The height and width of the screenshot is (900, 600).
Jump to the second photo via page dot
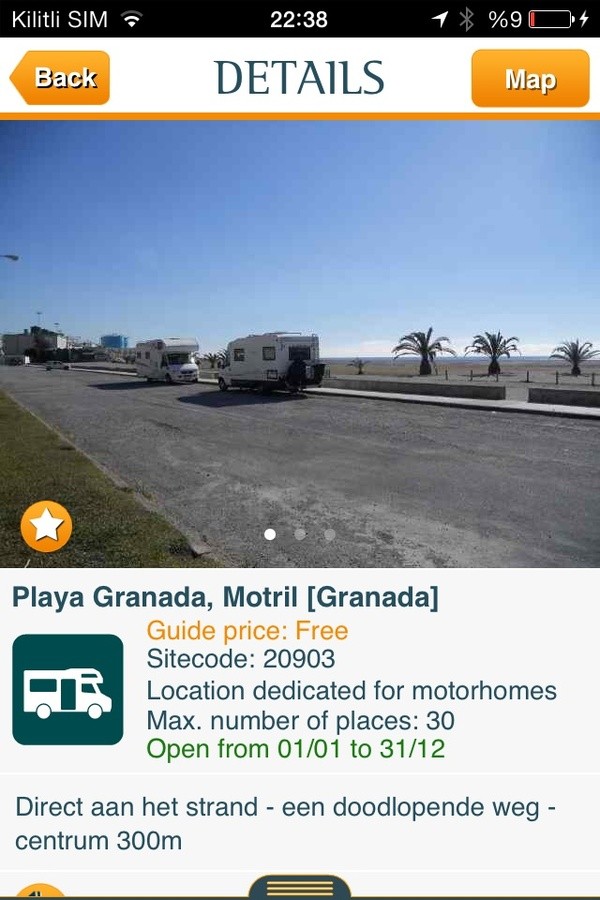(x=300, y=534)
